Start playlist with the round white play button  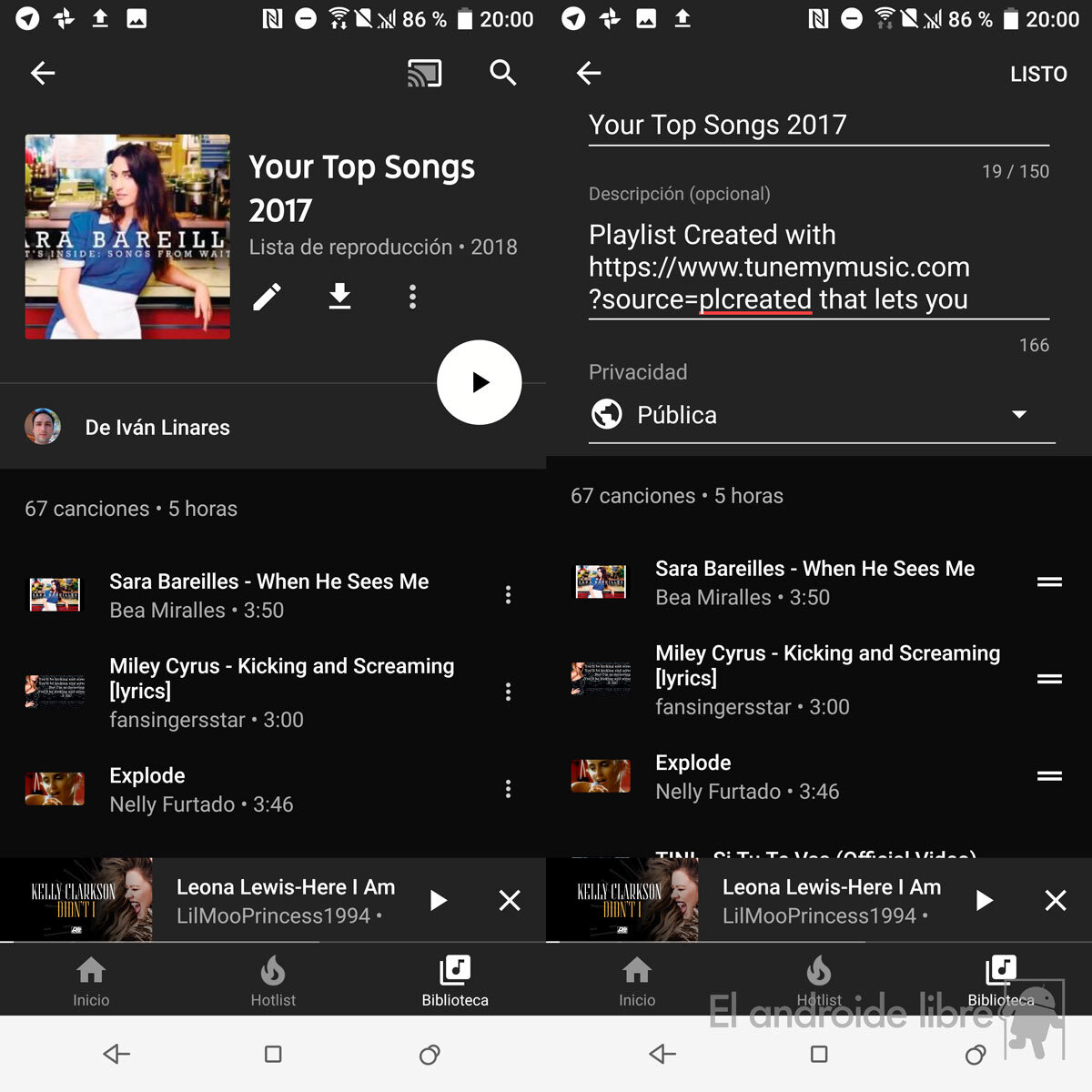tap(479, 382)
